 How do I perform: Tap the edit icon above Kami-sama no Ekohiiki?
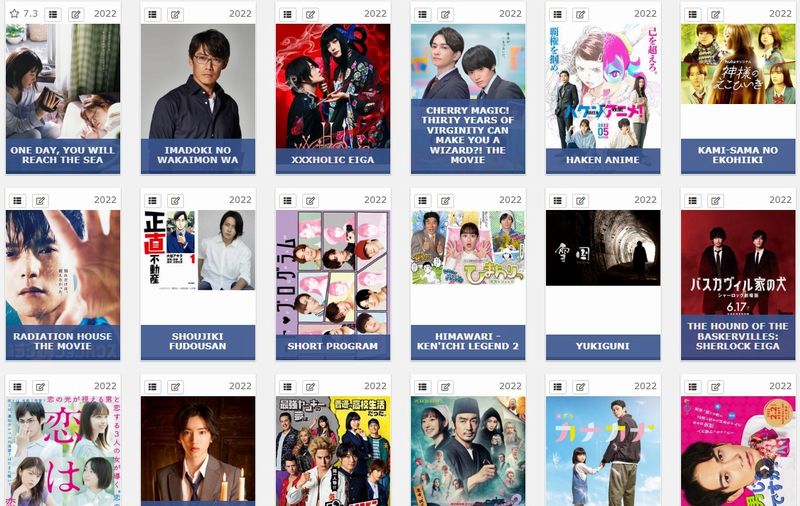[716, 15]
